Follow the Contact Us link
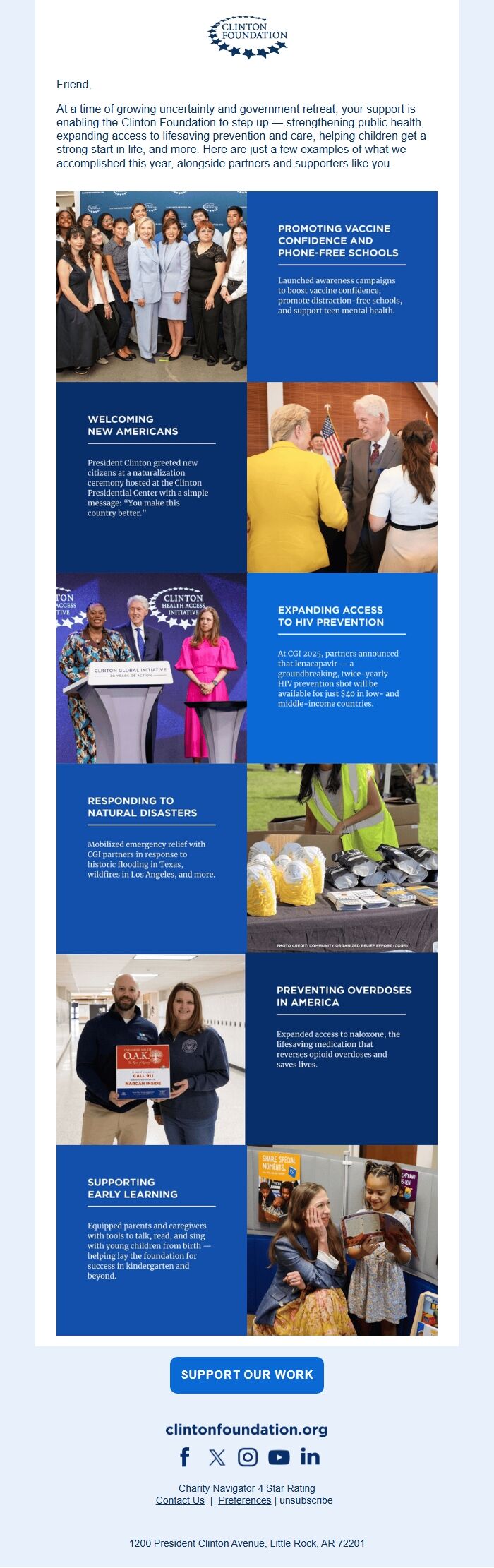The width and height of the screenshot is (494, 1568). pyautogui.click(x=180, y=1500)
